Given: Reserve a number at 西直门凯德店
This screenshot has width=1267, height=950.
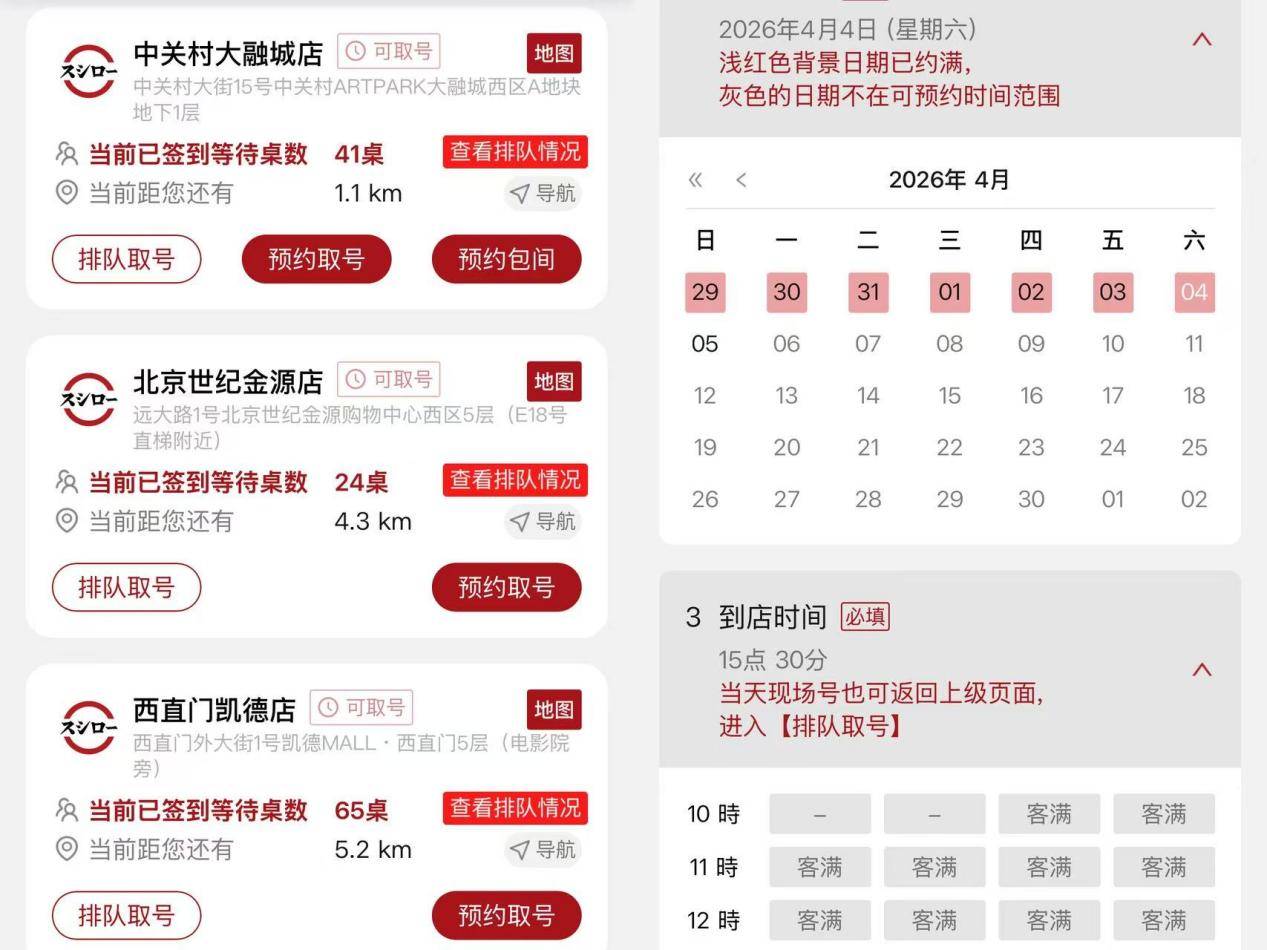Looking at the screenshot, I should 506,915.
